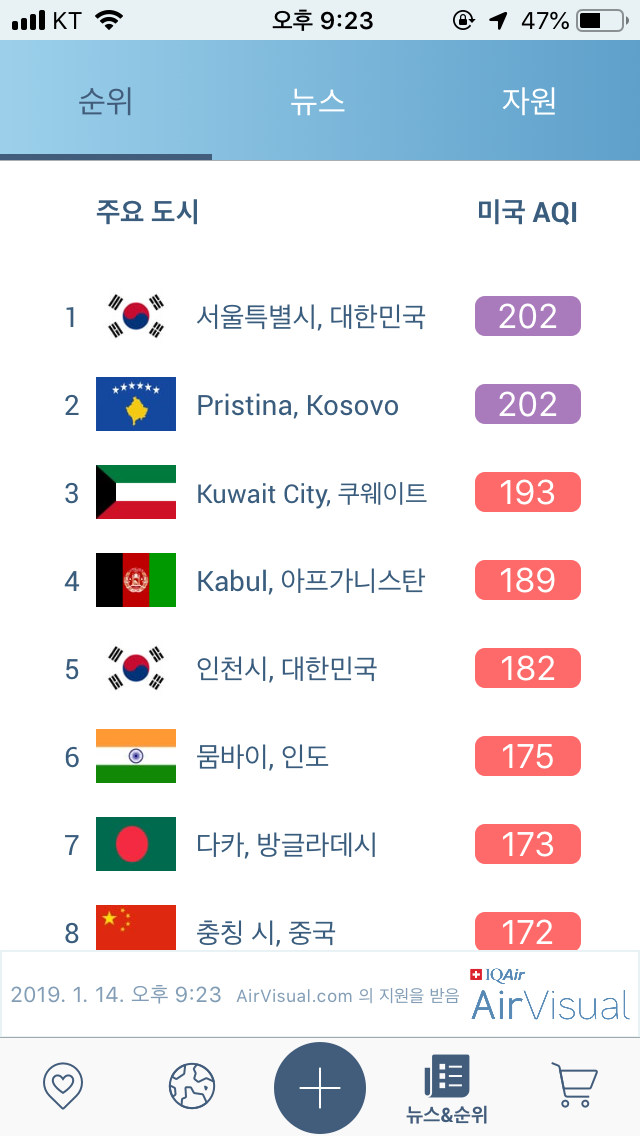Open the globe map tab
This screenshot has width=640, height=1136.
(192, 1086)
